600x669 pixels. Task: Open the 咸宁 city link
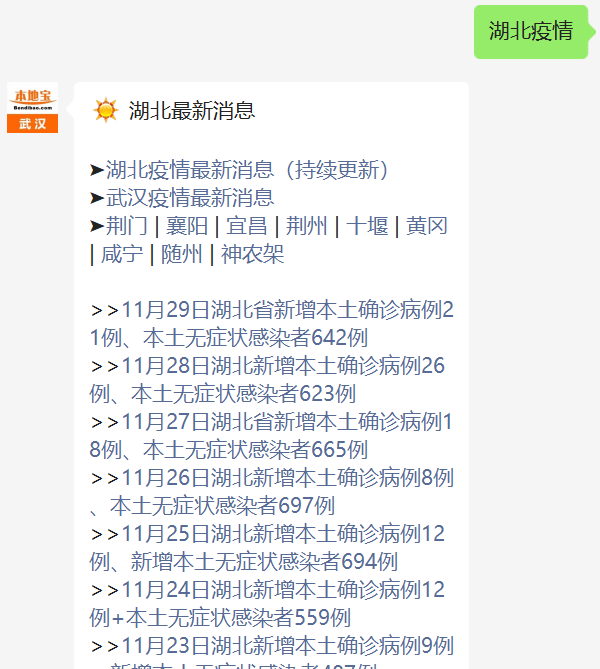pyautogui.click(x=122, y=254)
